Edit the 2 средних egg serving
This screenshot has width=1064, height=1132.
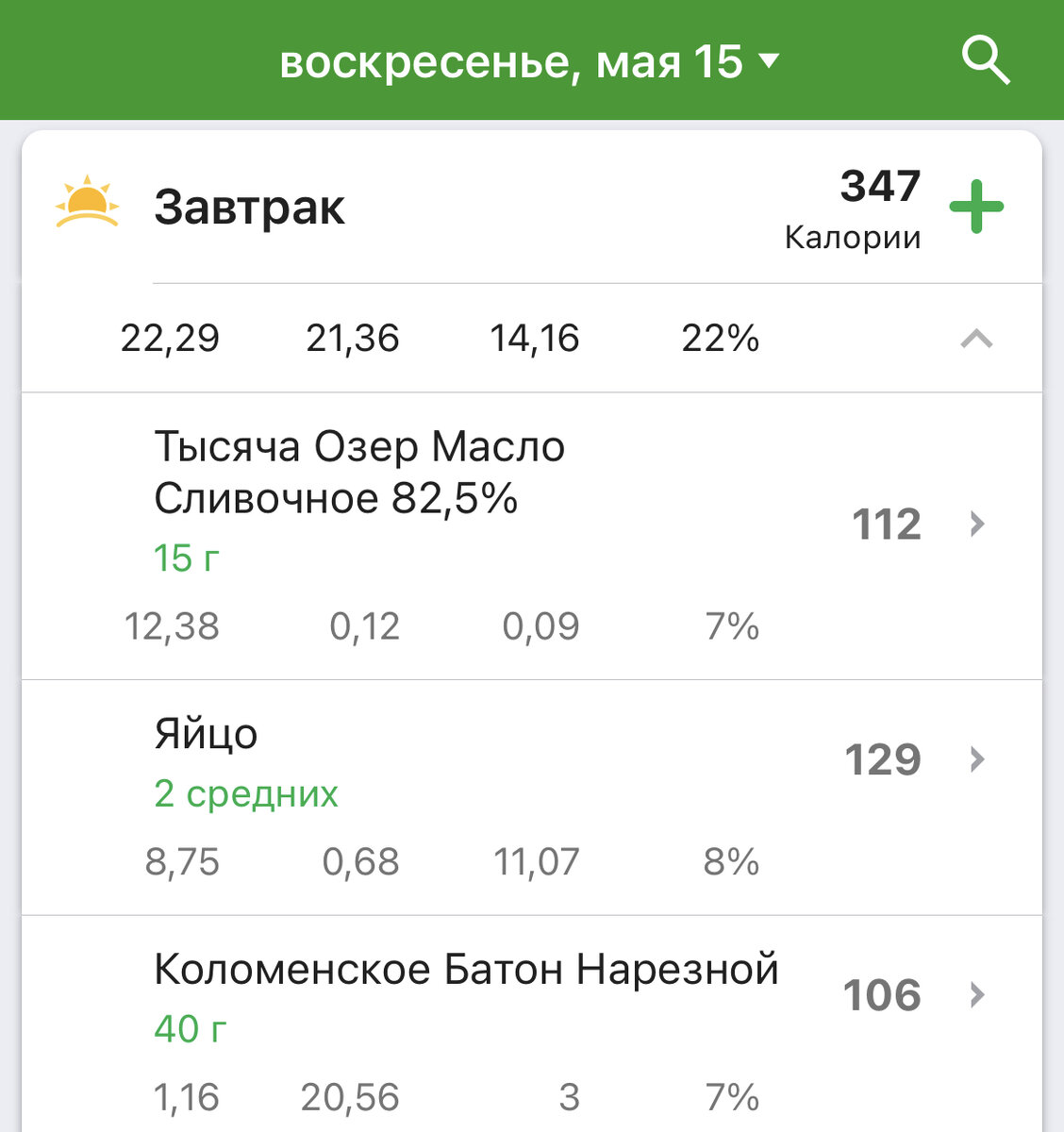pos(246,795)
